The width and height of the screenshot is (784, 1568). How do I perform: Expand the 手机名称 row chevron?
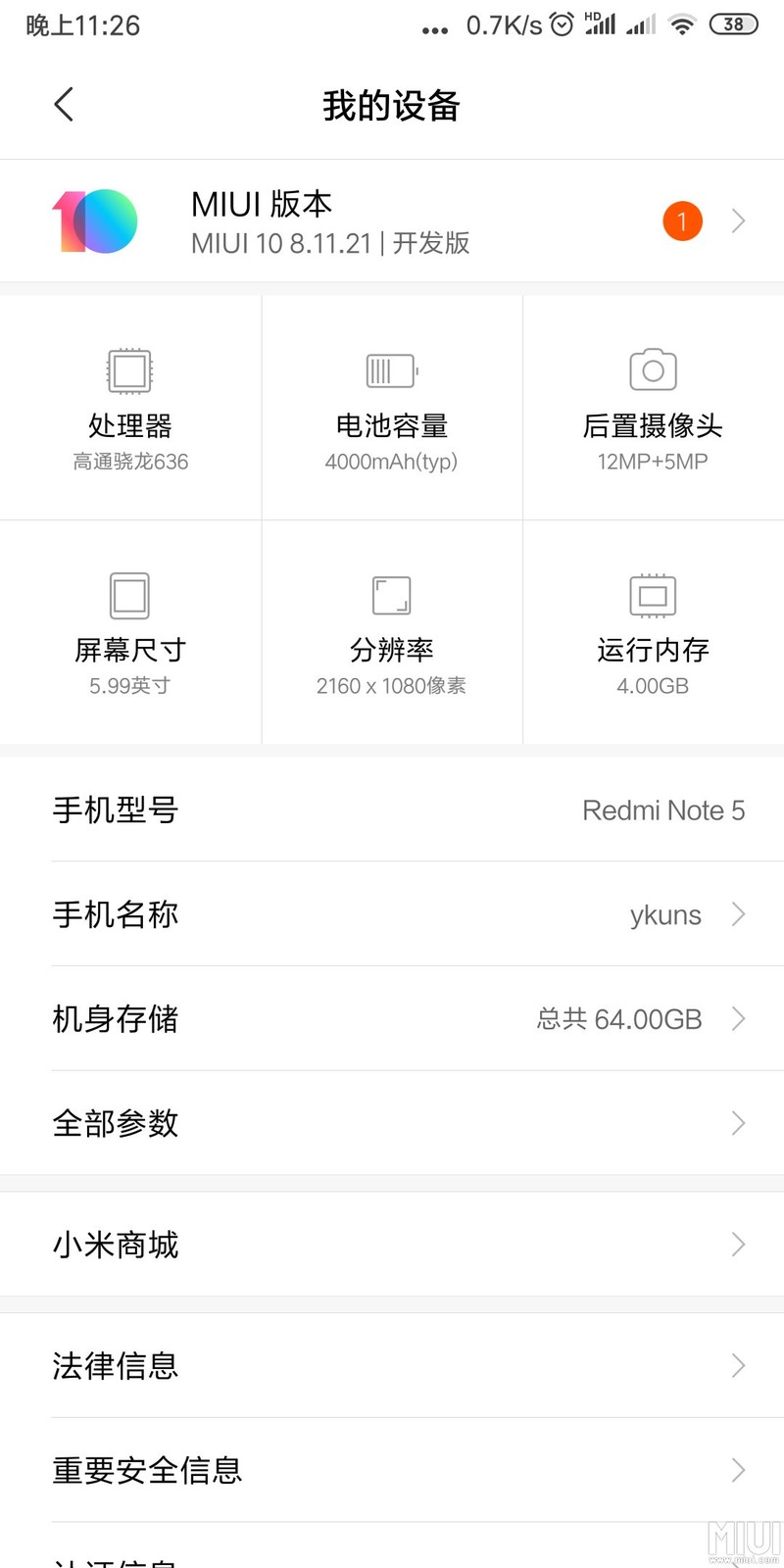[739, 914]
